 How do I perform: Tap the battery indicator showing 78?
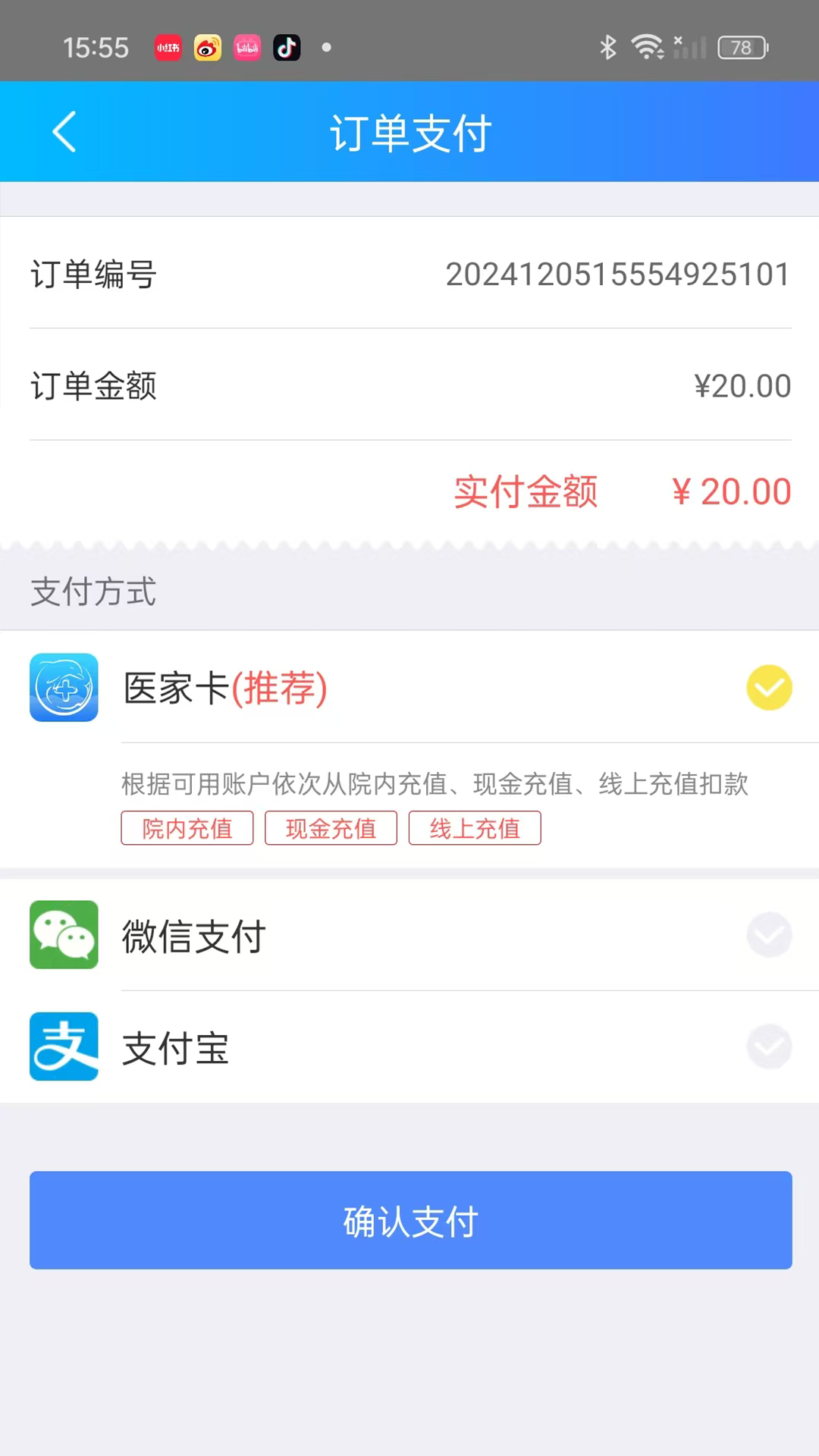741,48
